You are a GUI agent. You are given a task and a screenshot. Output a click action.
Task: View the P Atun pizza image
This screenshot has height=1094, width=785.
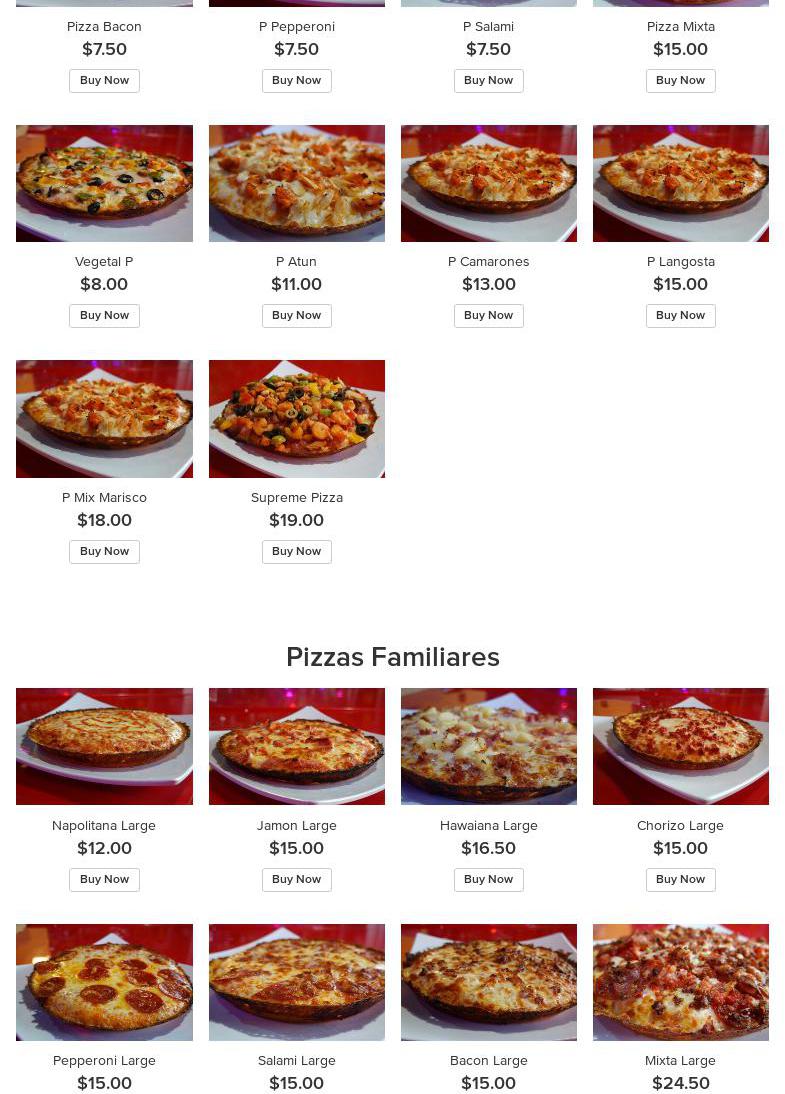(x=296, y=183)
